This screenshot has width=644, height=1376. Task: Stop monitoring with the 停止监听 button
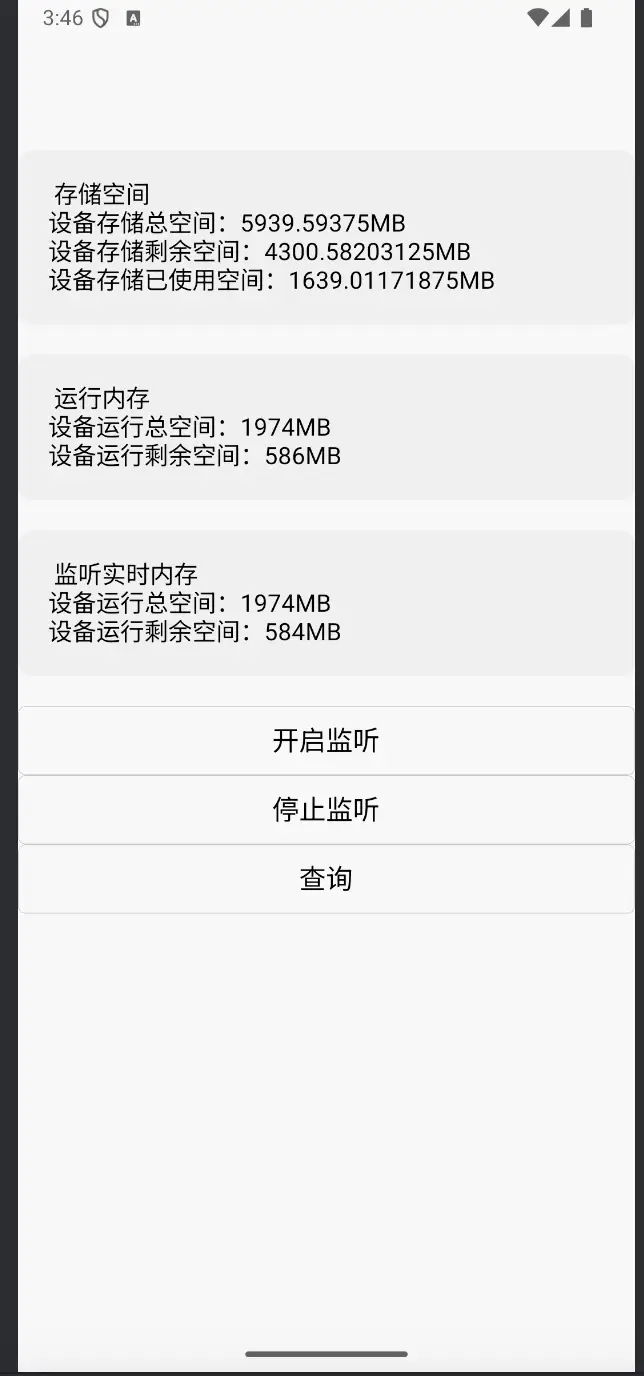(326, 810)
